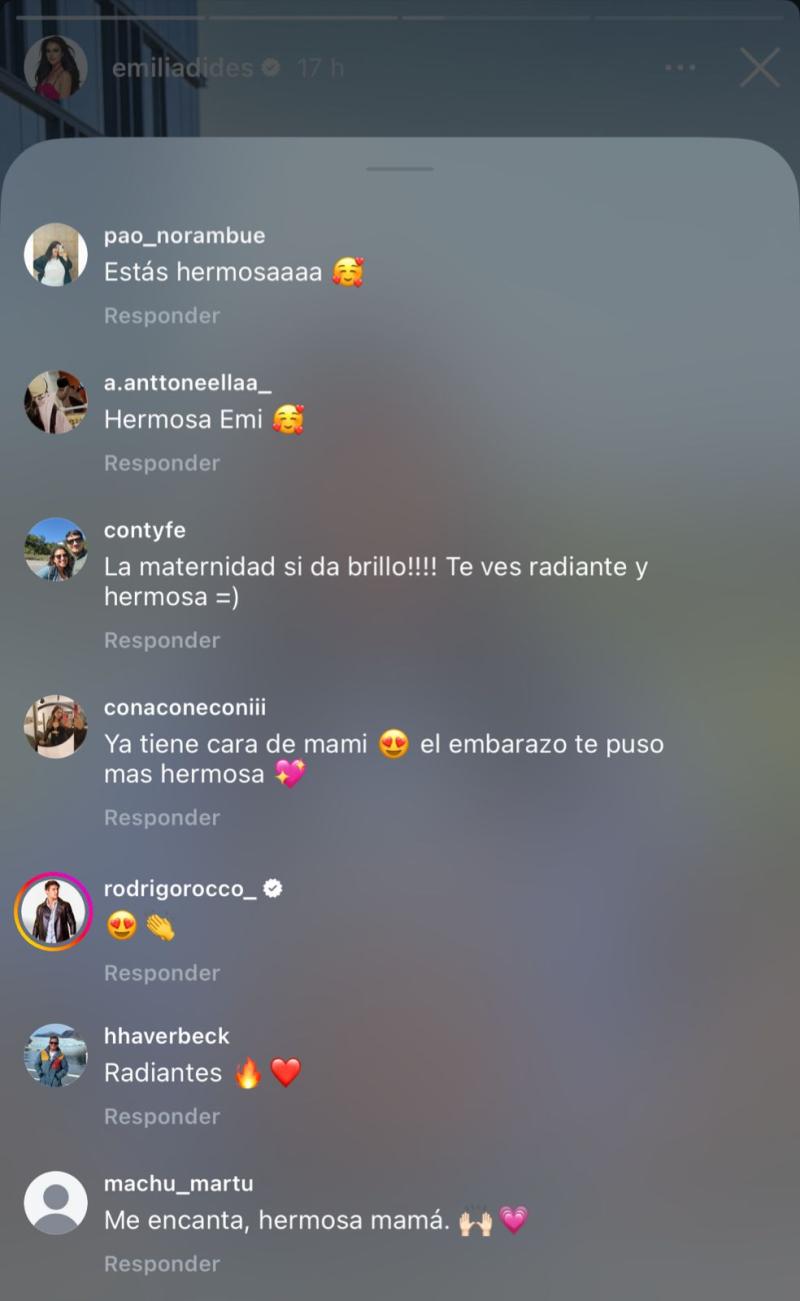Reply to pao_norambue's comment via Responder
This screenshot has height=1301, width=800.
coord(161,315)
